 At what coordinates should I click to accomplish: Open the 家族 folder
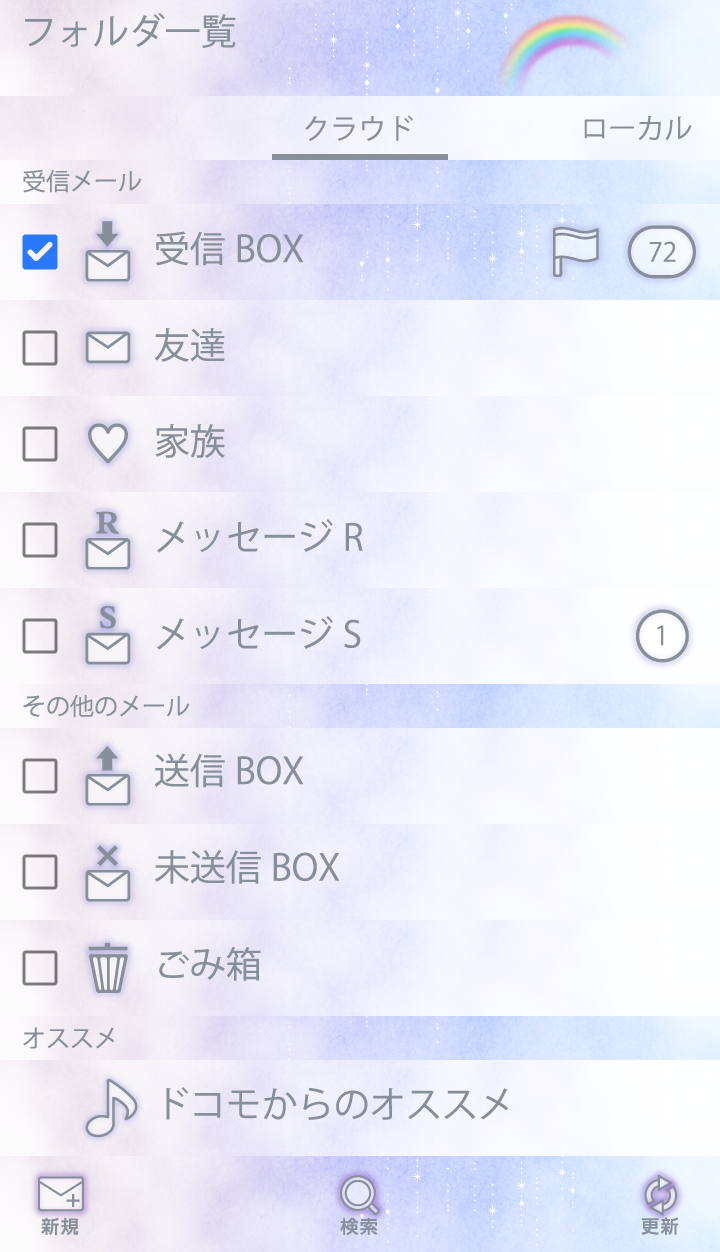point(190,443)
